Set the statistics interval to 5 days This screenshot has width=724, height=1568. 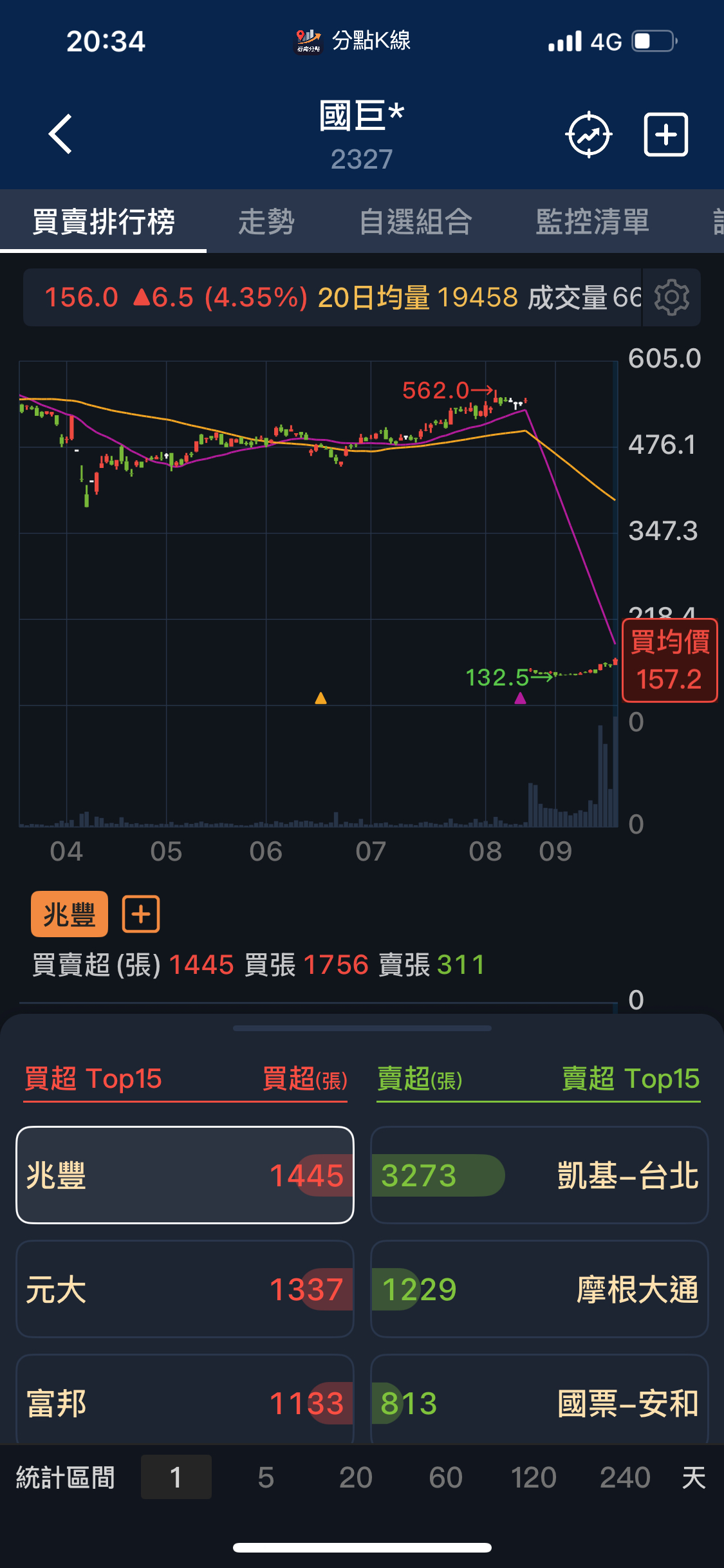tap(266, 1477)
